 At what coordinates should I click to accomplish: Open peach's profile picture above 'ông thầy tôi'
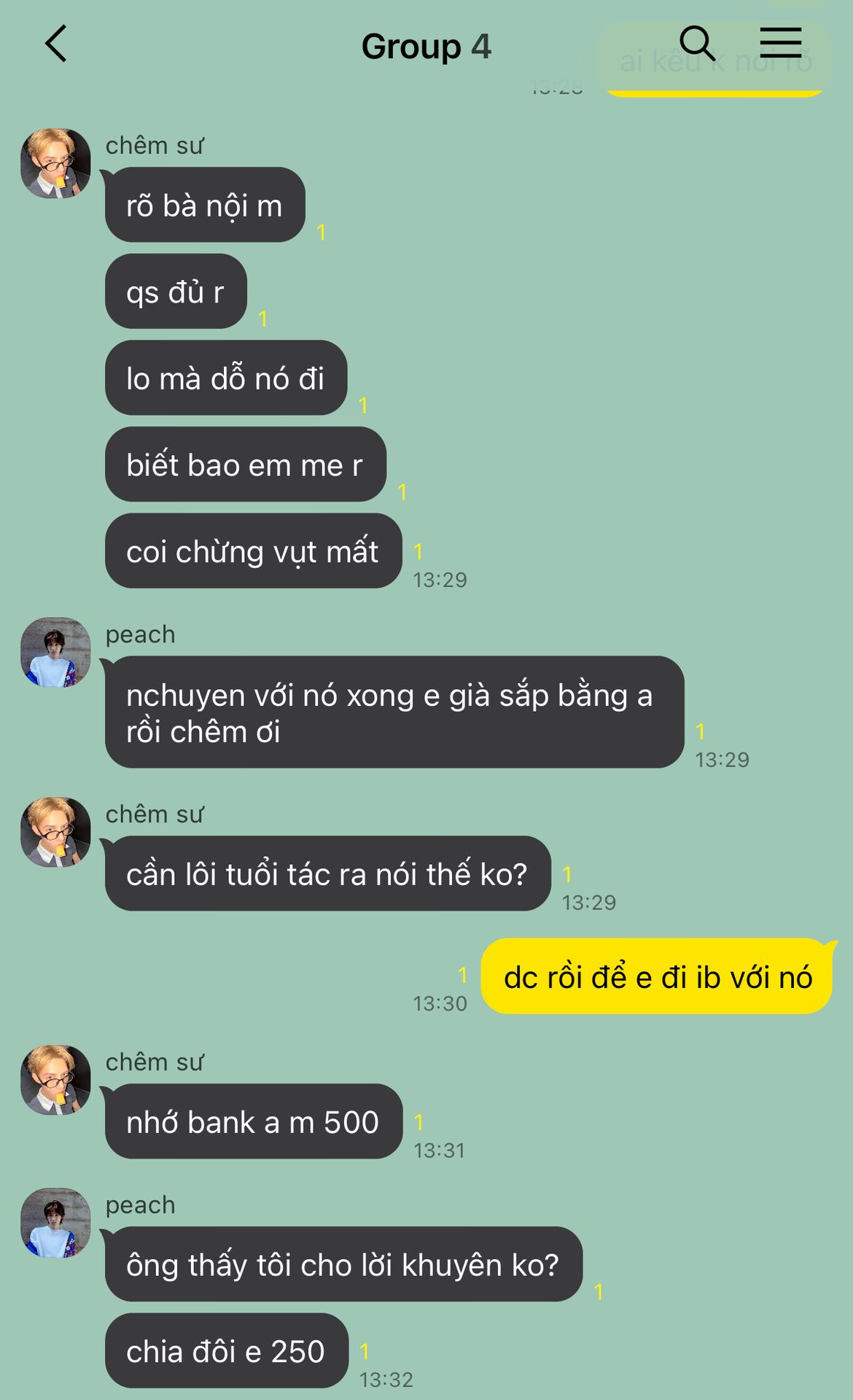pyautogui.click(x=55, y=1223)
